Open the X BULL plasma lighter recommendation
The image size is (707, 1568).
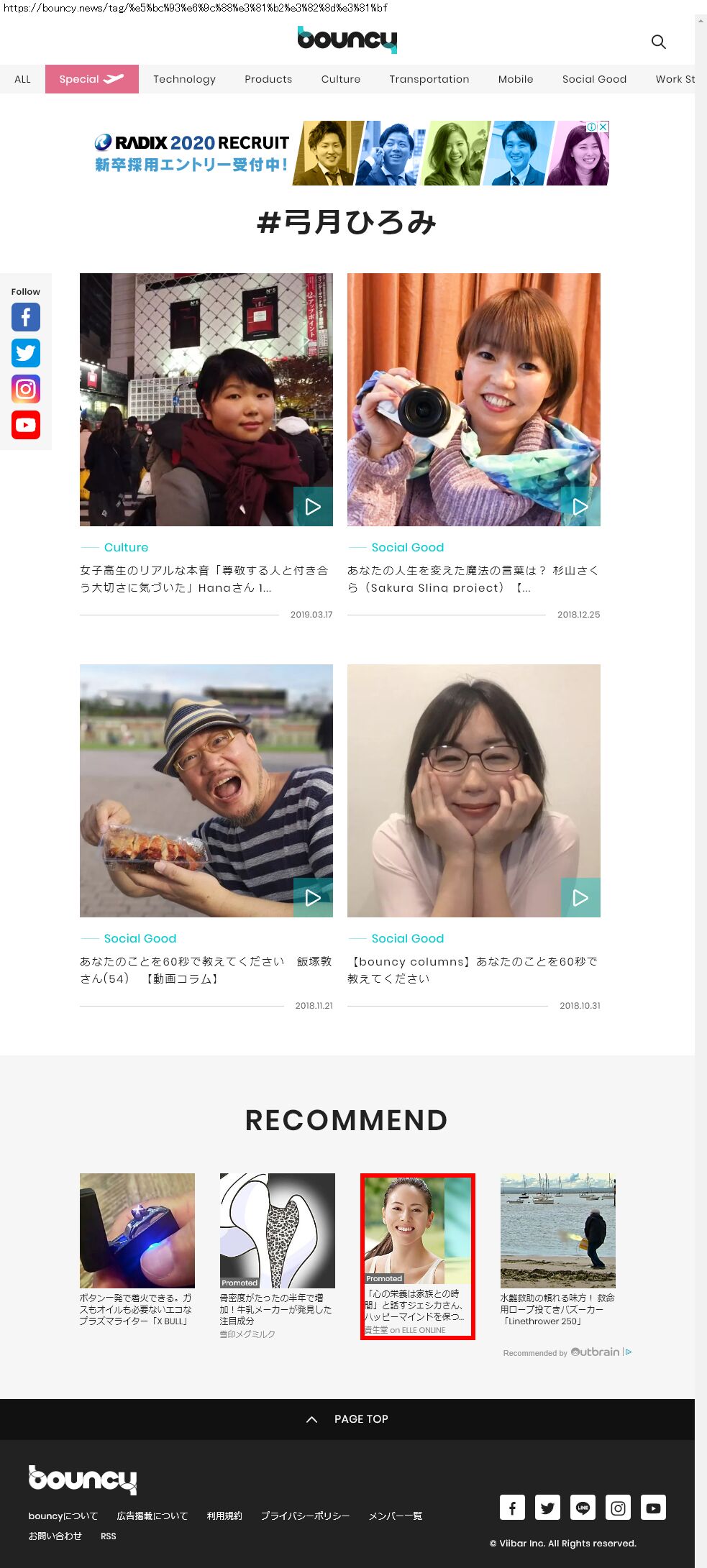[x=137, y=1309]
